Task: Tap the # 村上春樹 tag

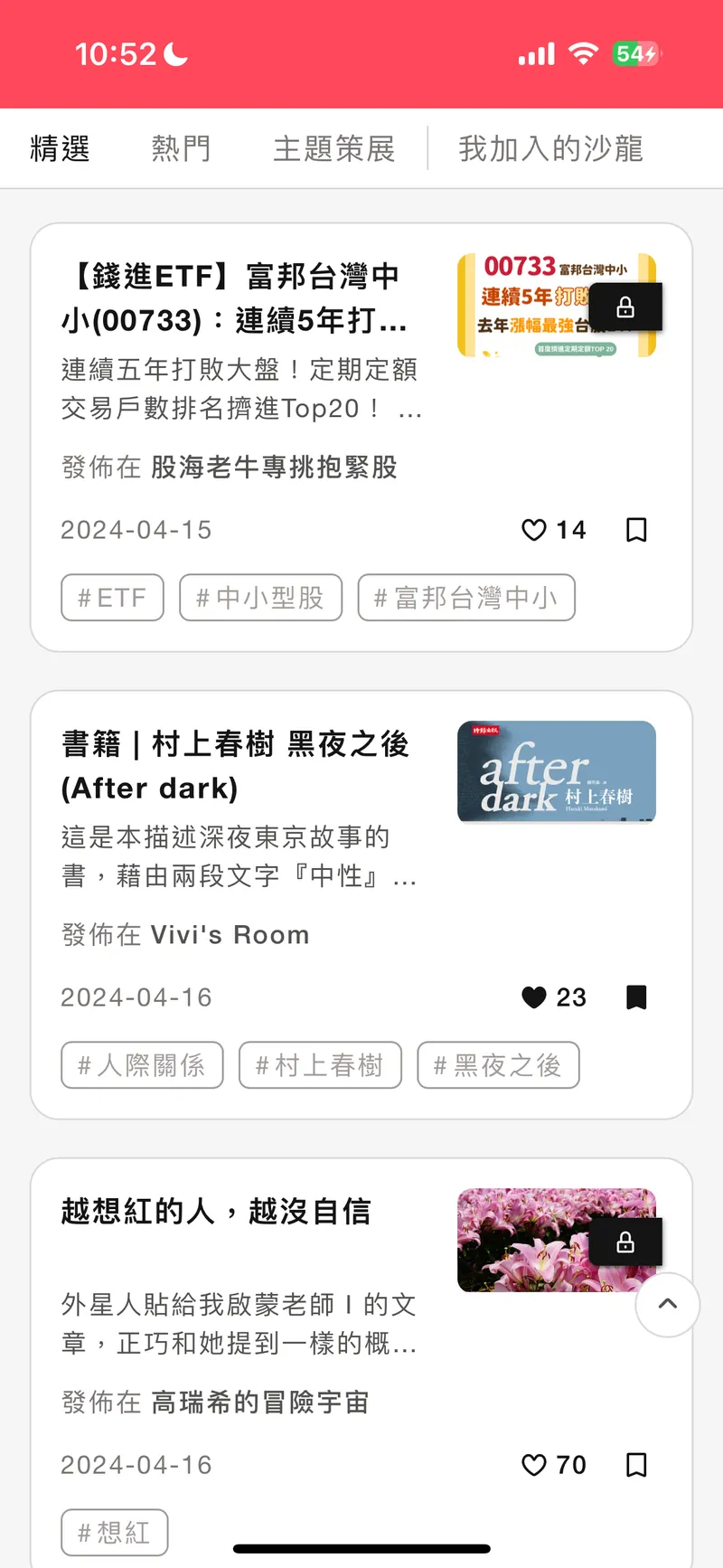Action: tap(320, 1065)
